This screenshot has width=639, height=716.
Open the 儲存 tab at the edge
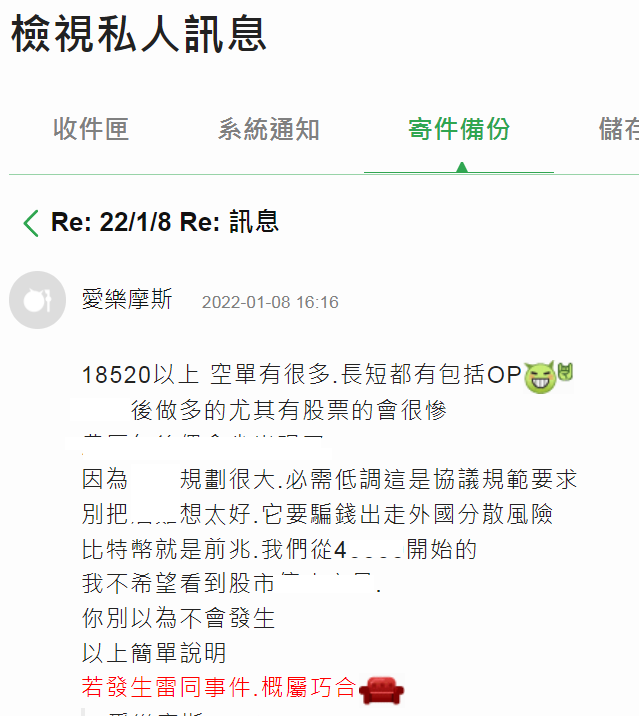click(618, 130)
